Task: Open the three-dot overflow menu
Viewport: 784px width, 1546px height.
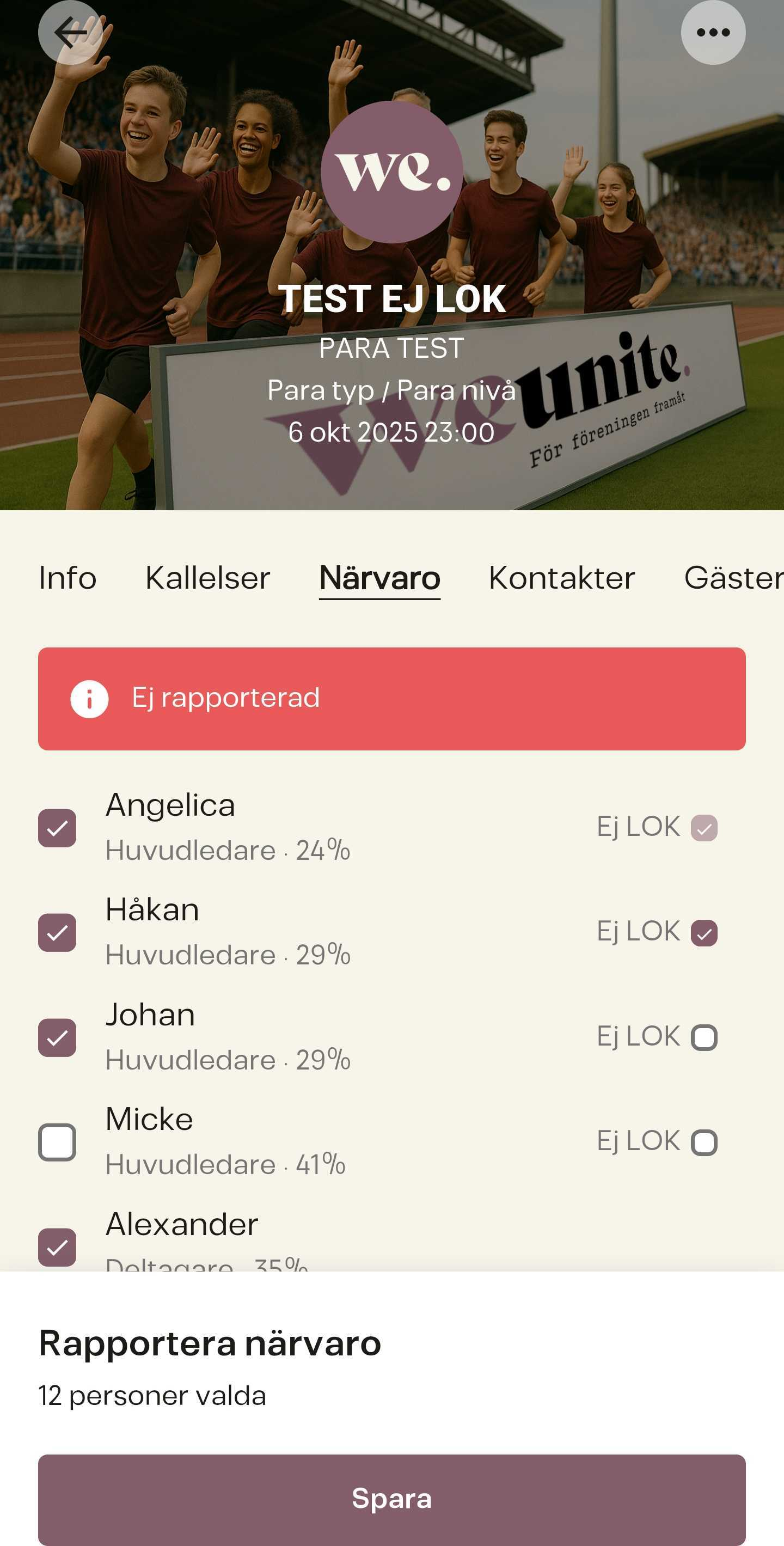Action: (x=713, y=33)
